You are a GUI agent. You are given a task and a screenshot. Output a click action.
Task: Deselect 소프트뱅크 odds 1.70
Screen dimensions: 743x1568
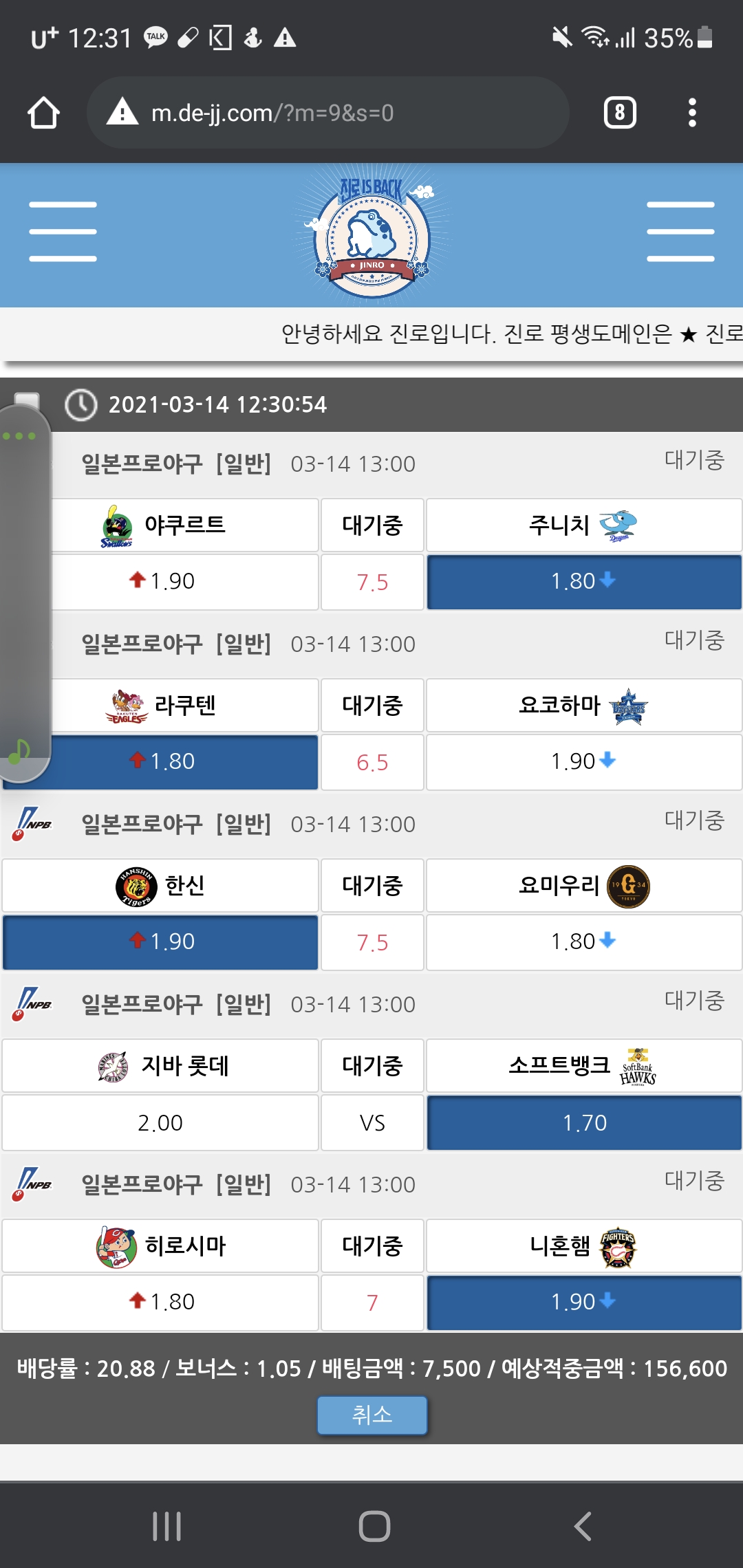click(x=583, y=1122)
